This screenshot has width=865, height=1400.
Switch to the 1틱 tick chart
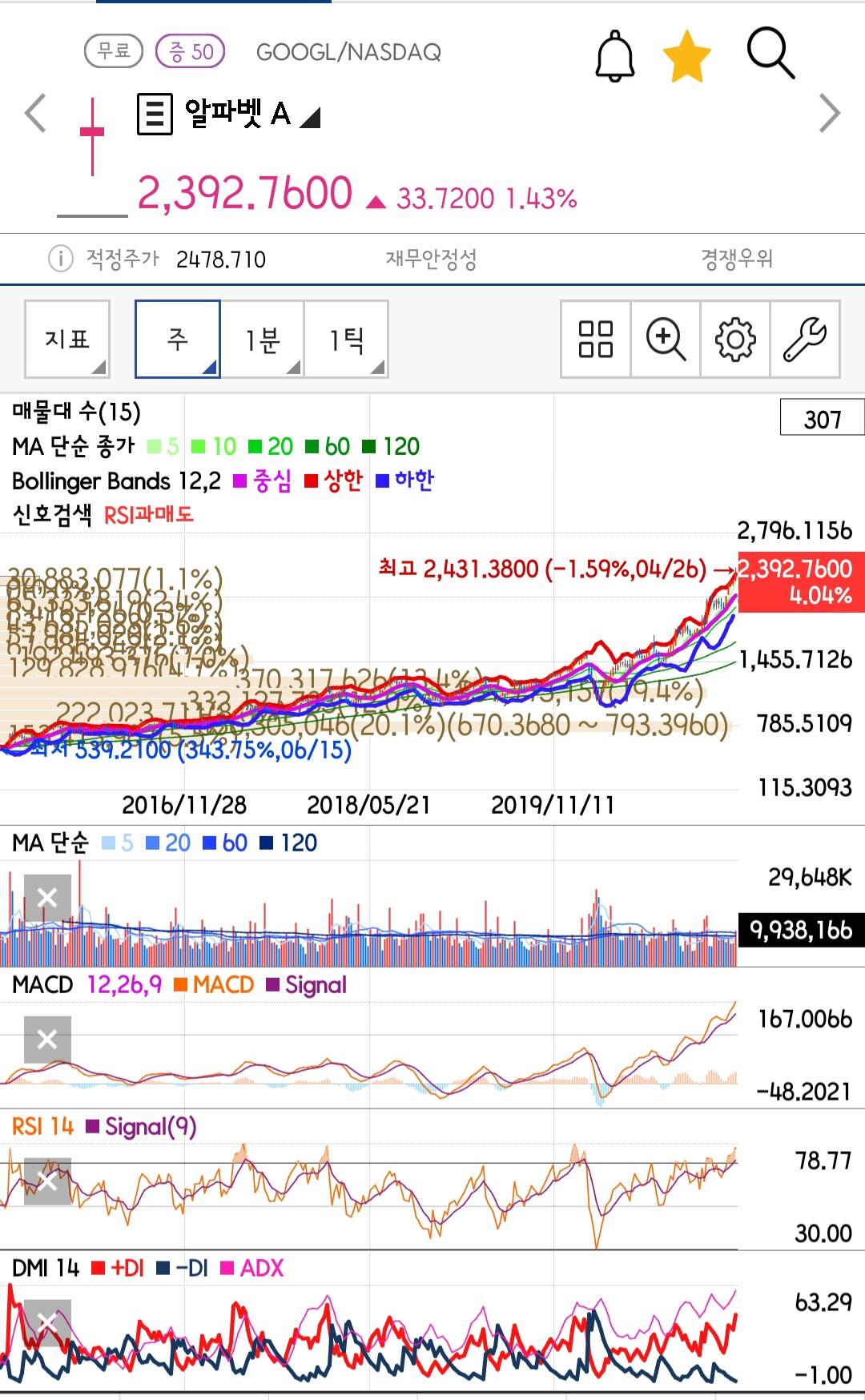coord(347,339)
